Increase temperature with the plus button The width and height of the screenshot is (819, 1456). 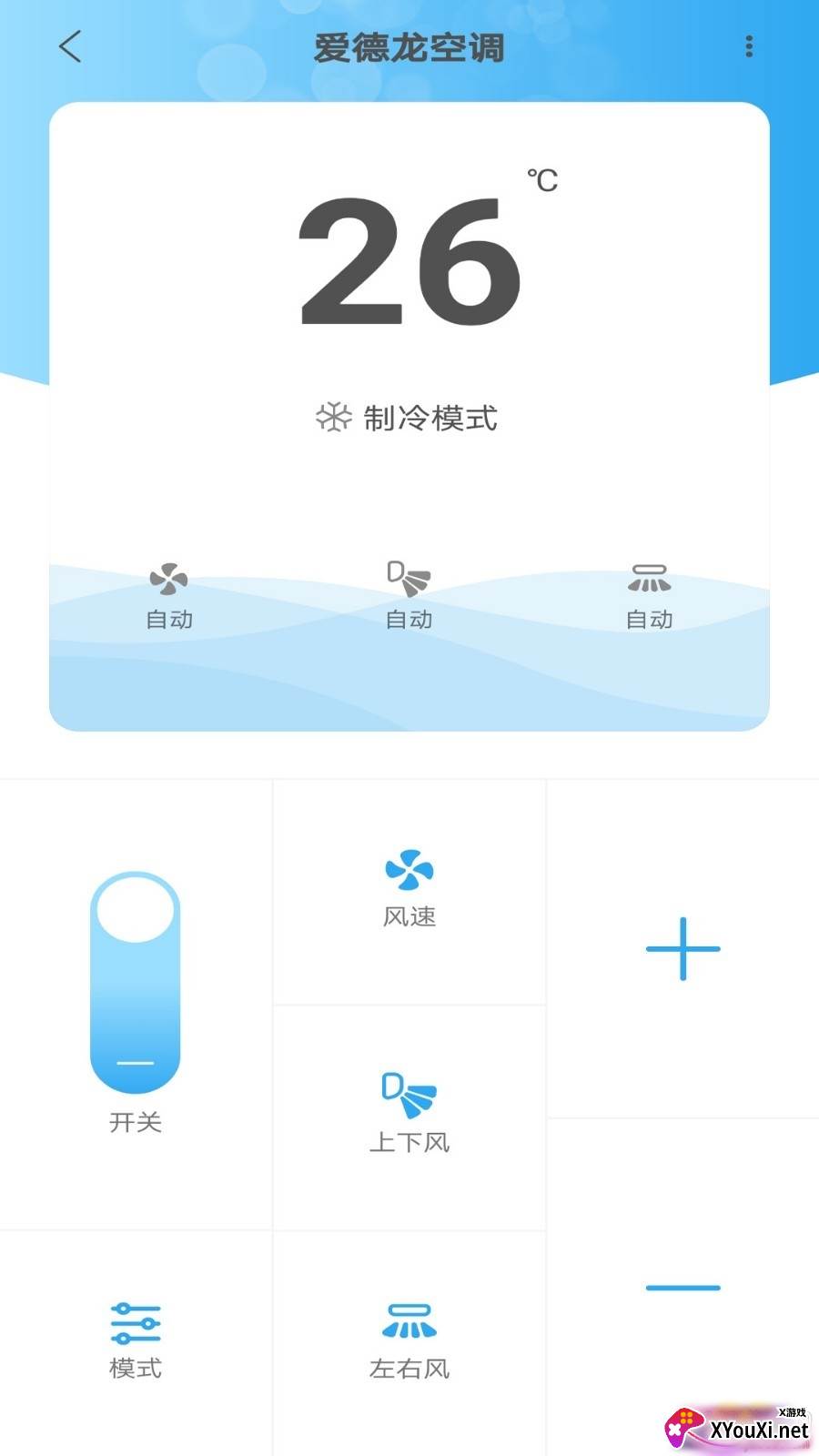[x=683, y=949]
